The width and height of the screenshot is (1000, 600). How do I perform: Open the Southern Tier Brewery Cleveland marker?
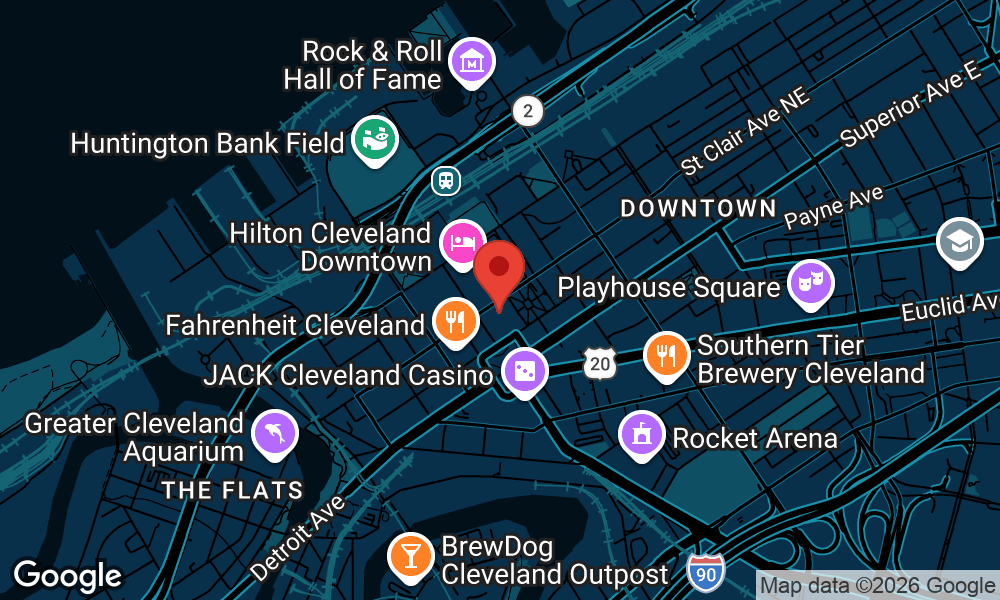pyautogui.click(x=666, y=355)
